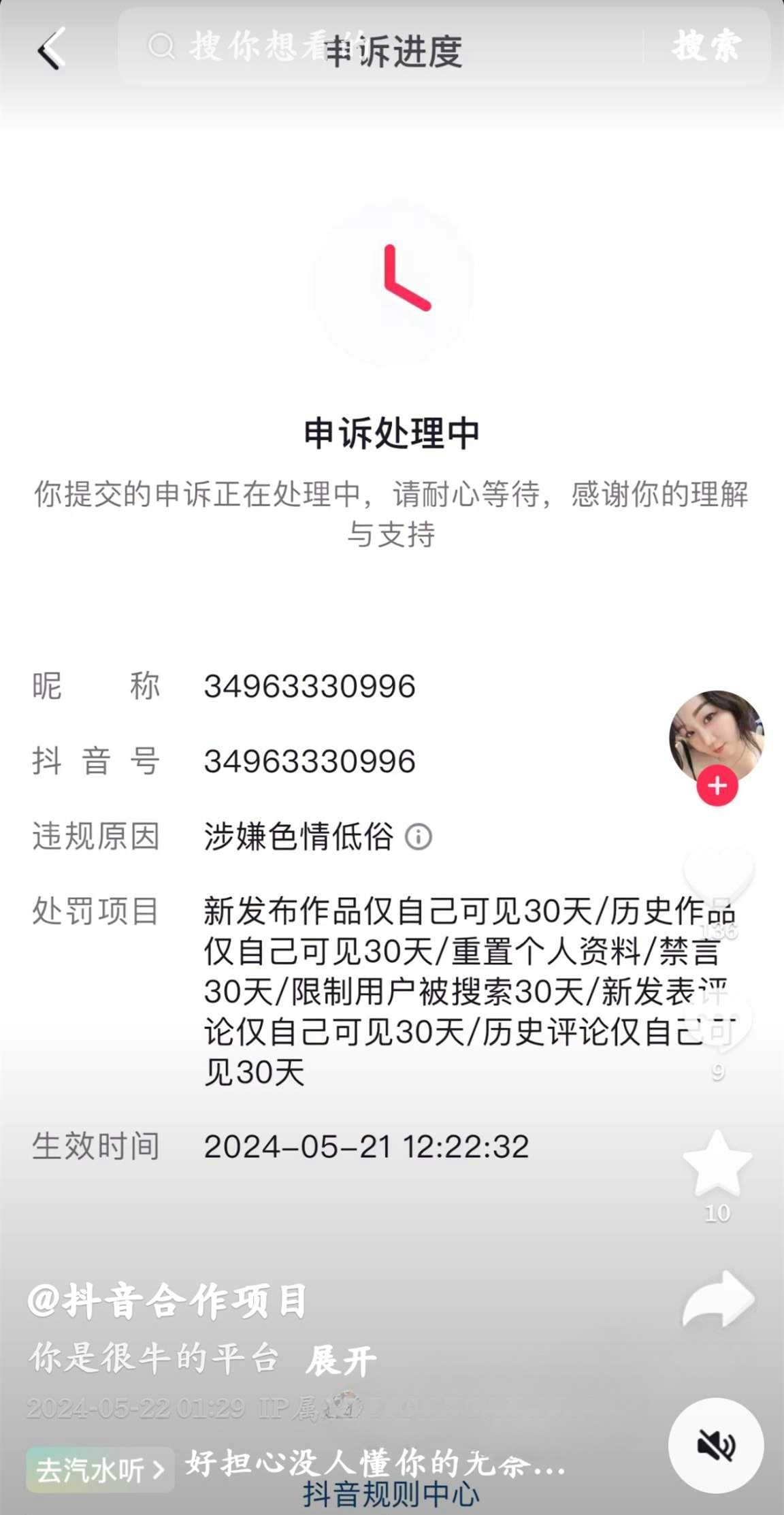Expand the caption with 展开
784x1515 pixels.
(x=340, y=1361)
